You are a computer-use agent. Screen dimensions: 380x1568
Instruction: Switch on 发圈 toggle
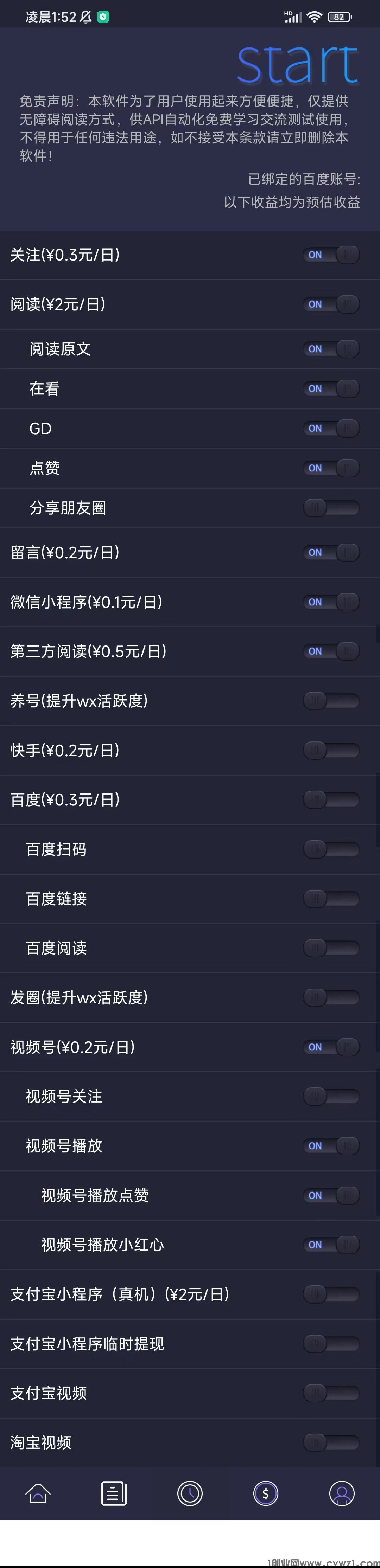click(331, 998)
